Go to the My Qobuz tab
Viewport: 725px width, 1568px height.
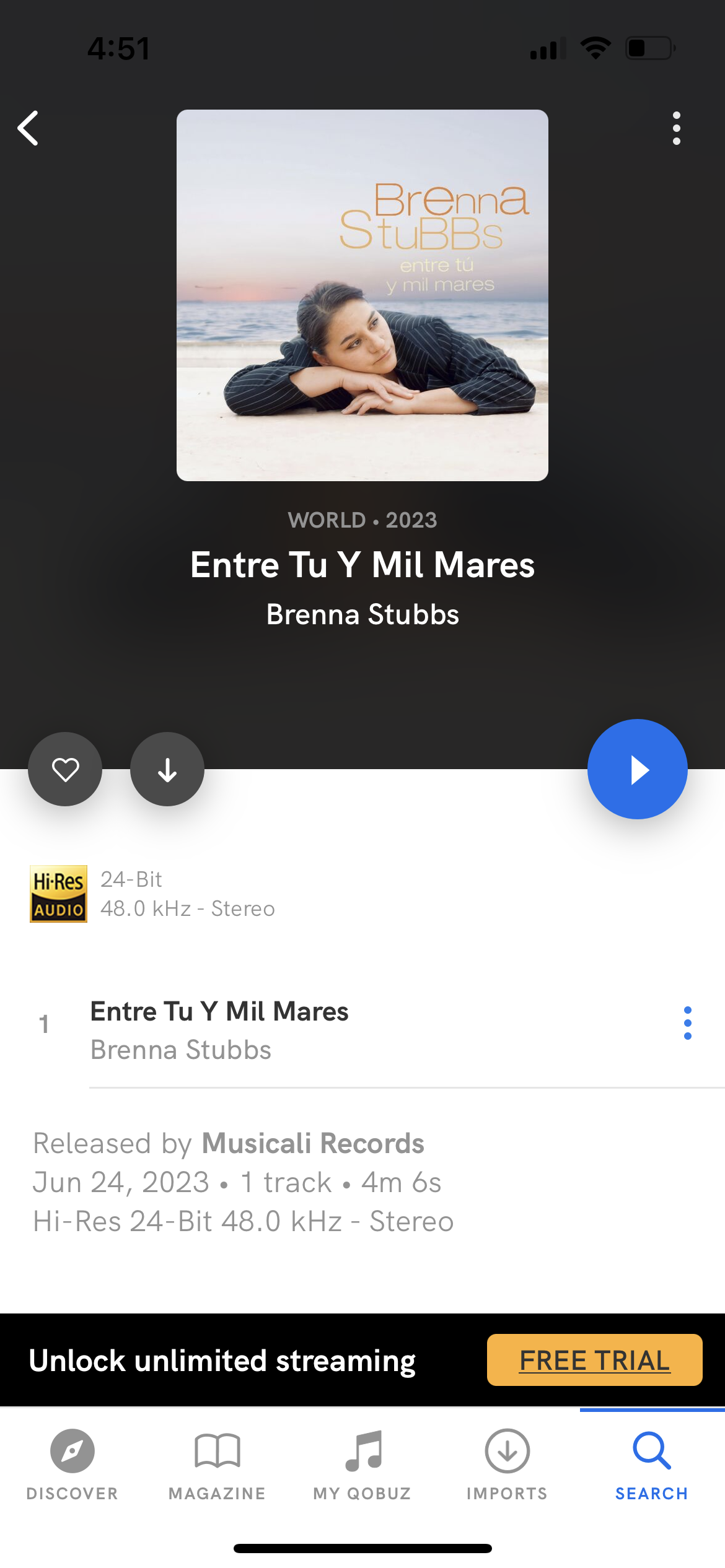click(x=362, y=1465)
